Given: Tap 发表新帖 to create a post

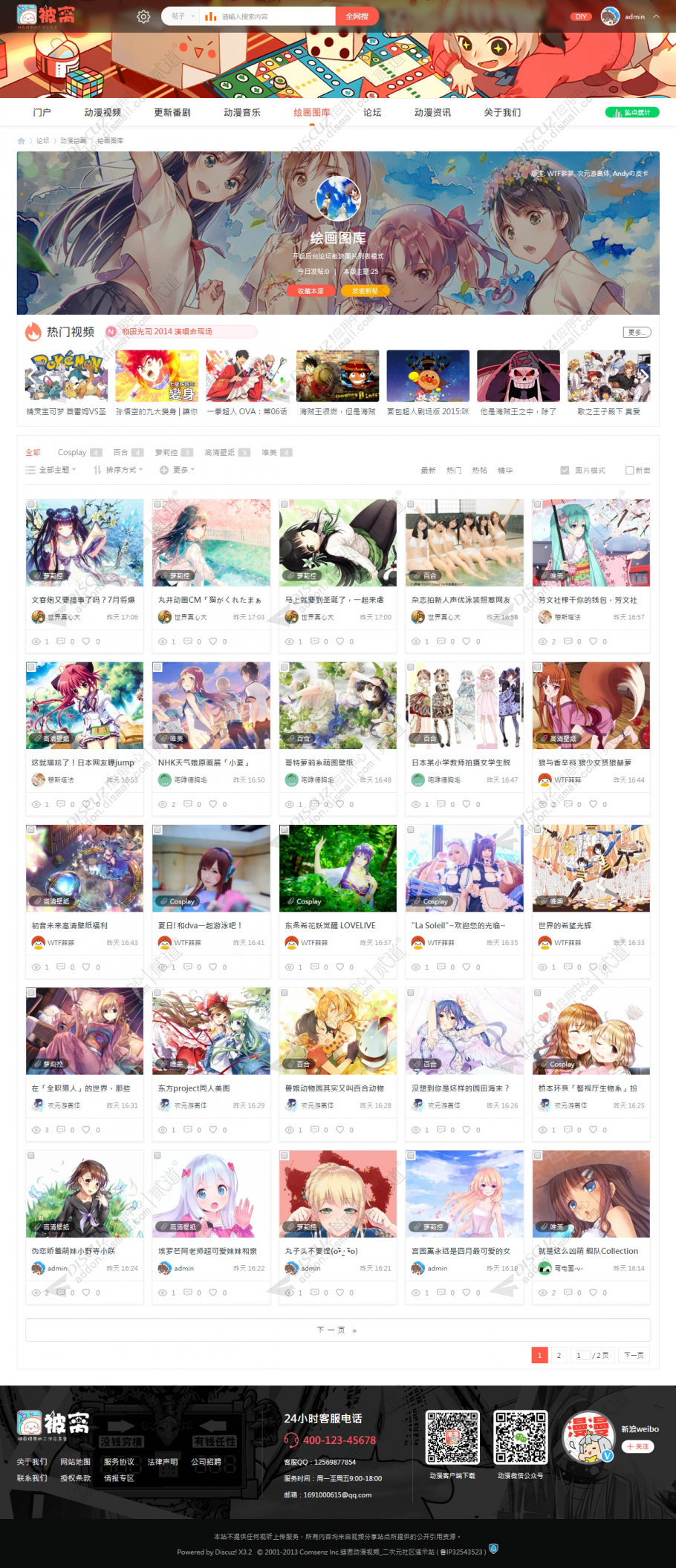Looking at the screenshot, I should 365,291.
